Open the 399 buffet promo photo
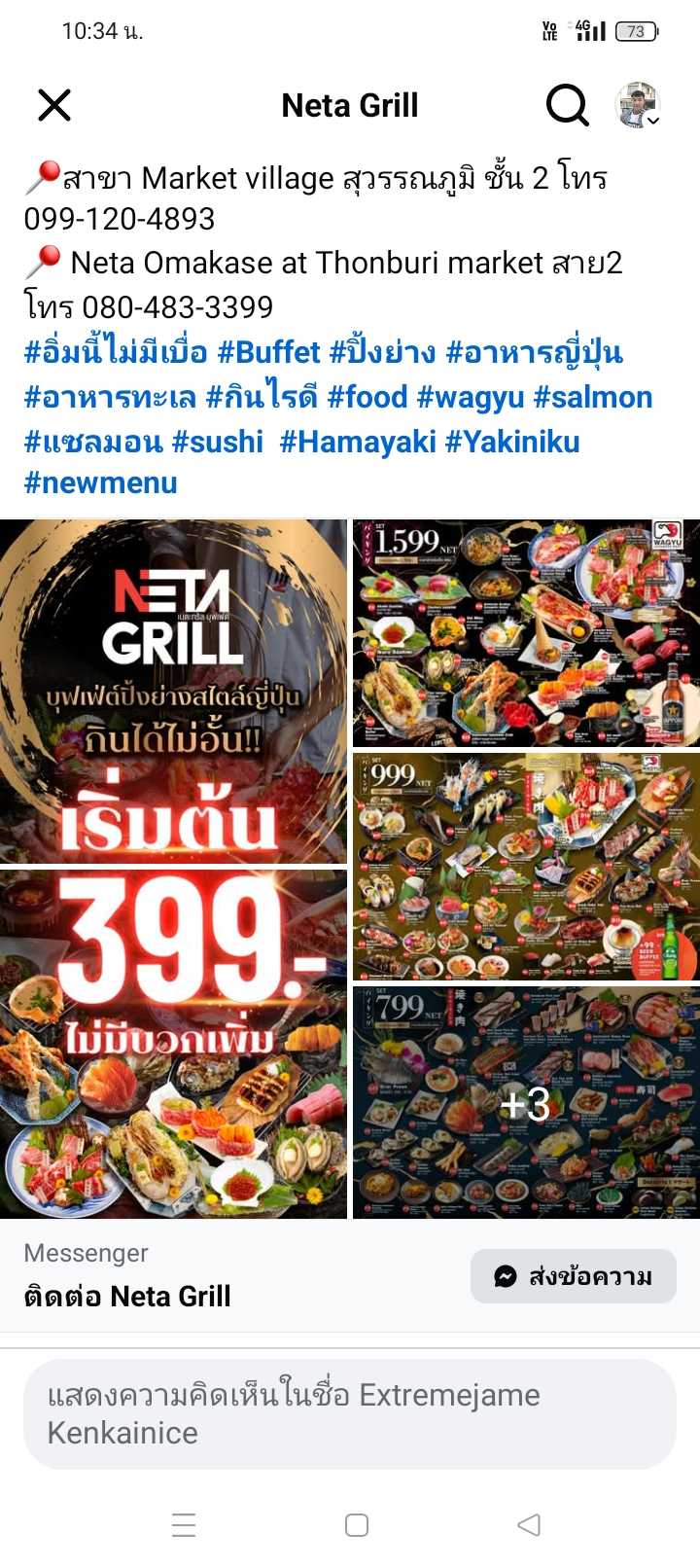This screenshot has height=1568, width=700. 173,868
